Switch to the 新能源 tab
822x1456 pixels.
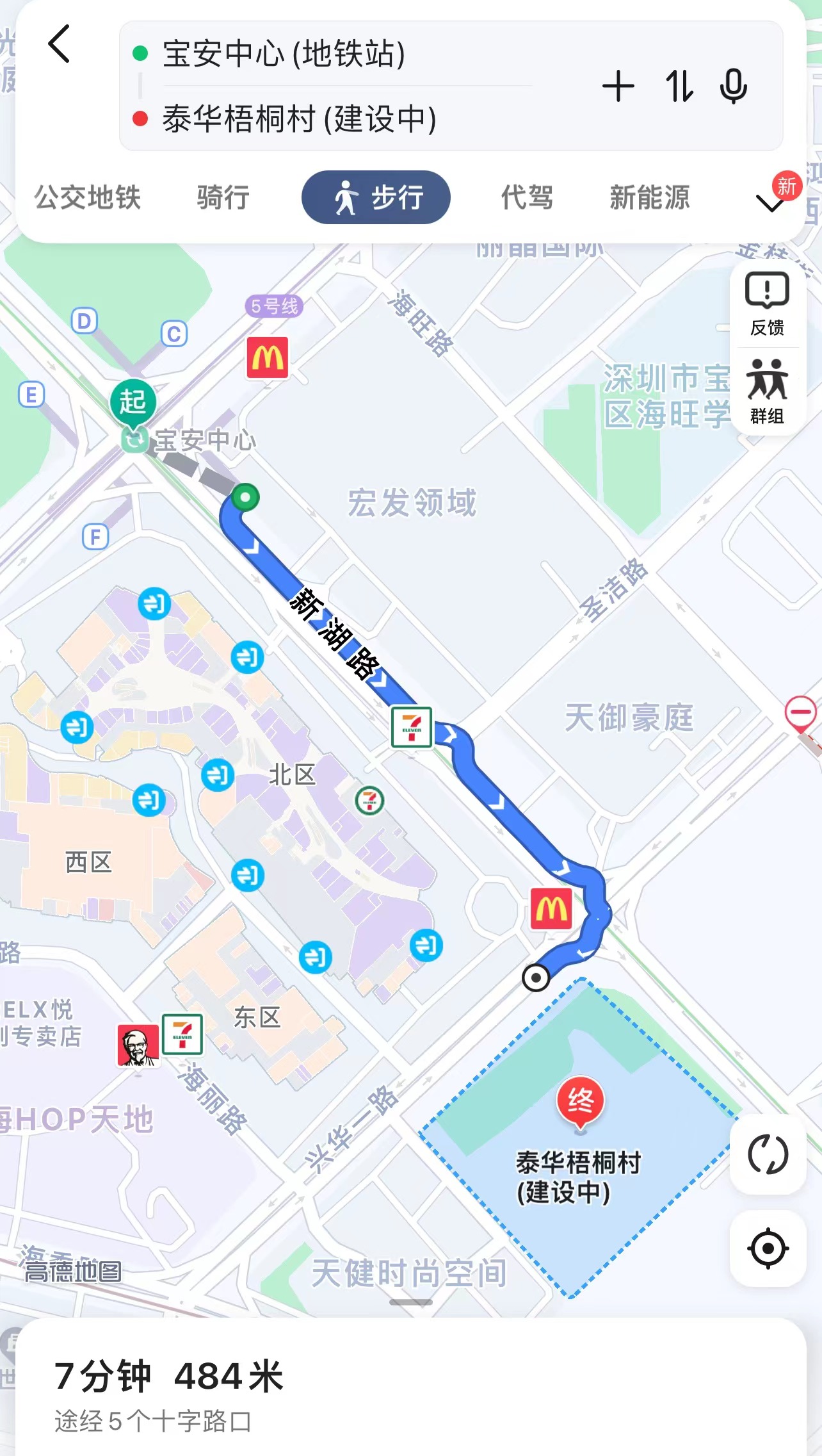(x=650, y=197)
